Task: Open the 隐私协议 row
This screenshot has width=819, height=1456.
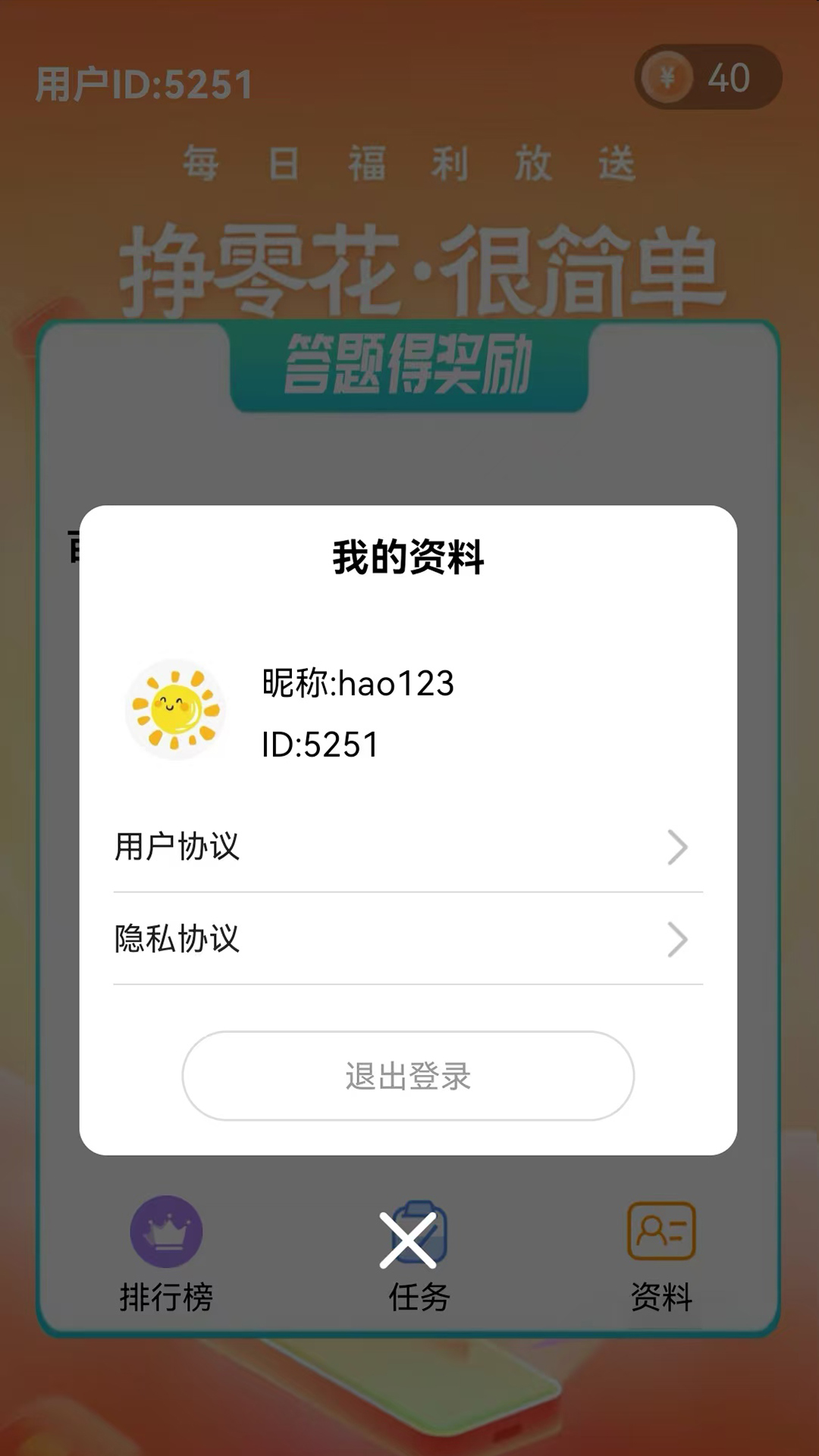Action: (408, 939)
